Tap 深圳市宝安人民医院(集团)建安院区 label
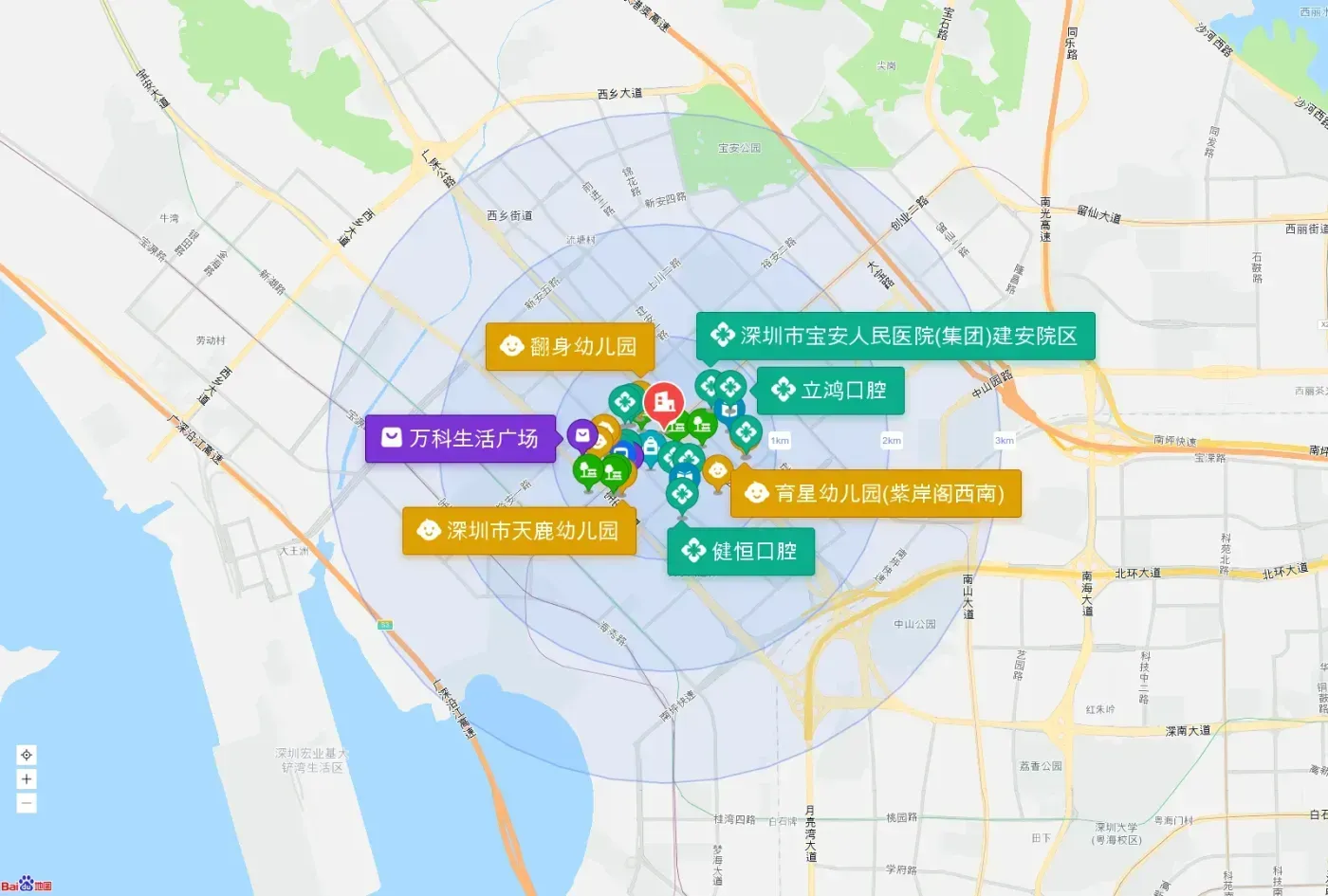This screenshot has width=1328, height=896. (895, 336)
